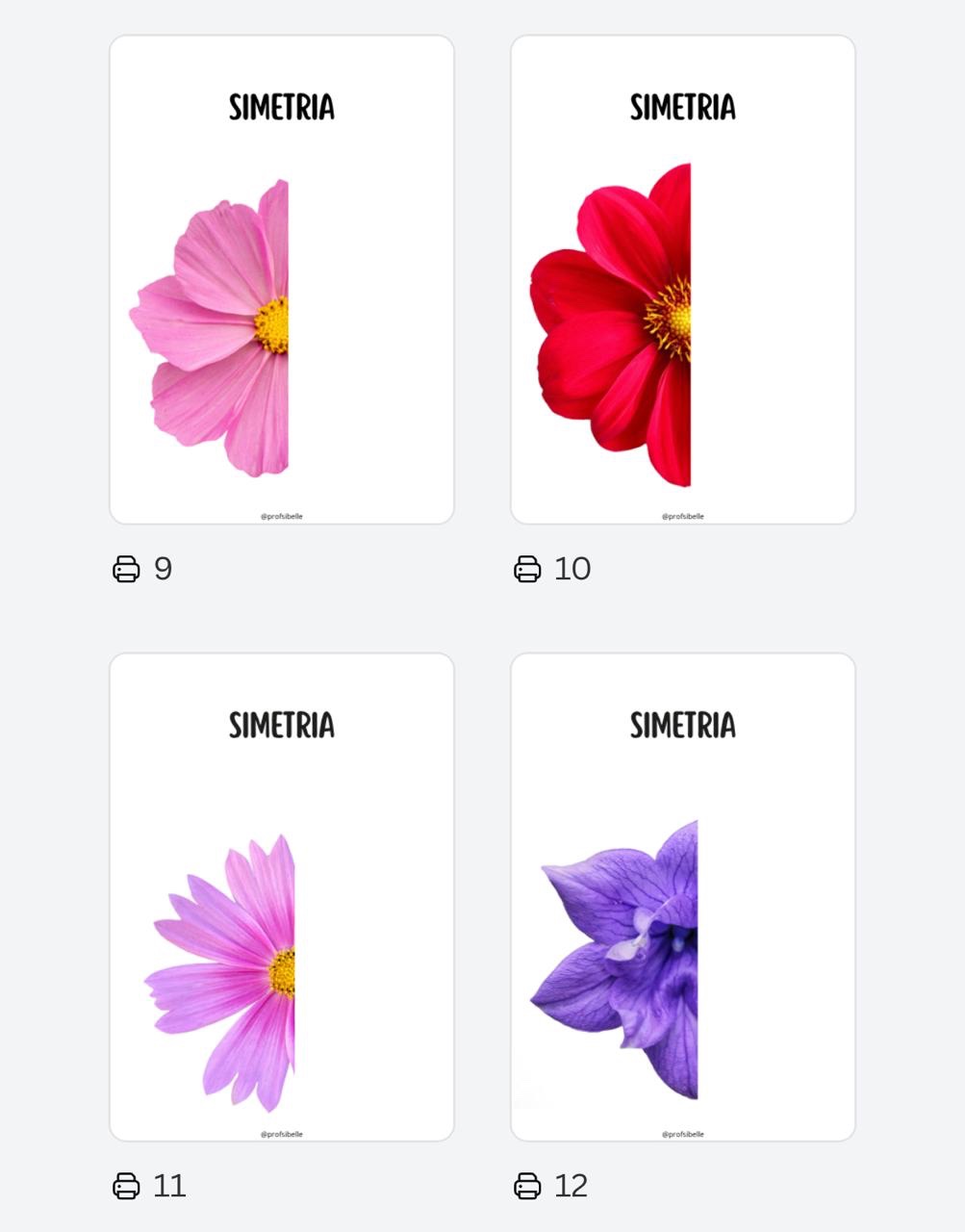Tap the printer icon for page 11
This screenshot has height=1232, width=965.
126,1186
